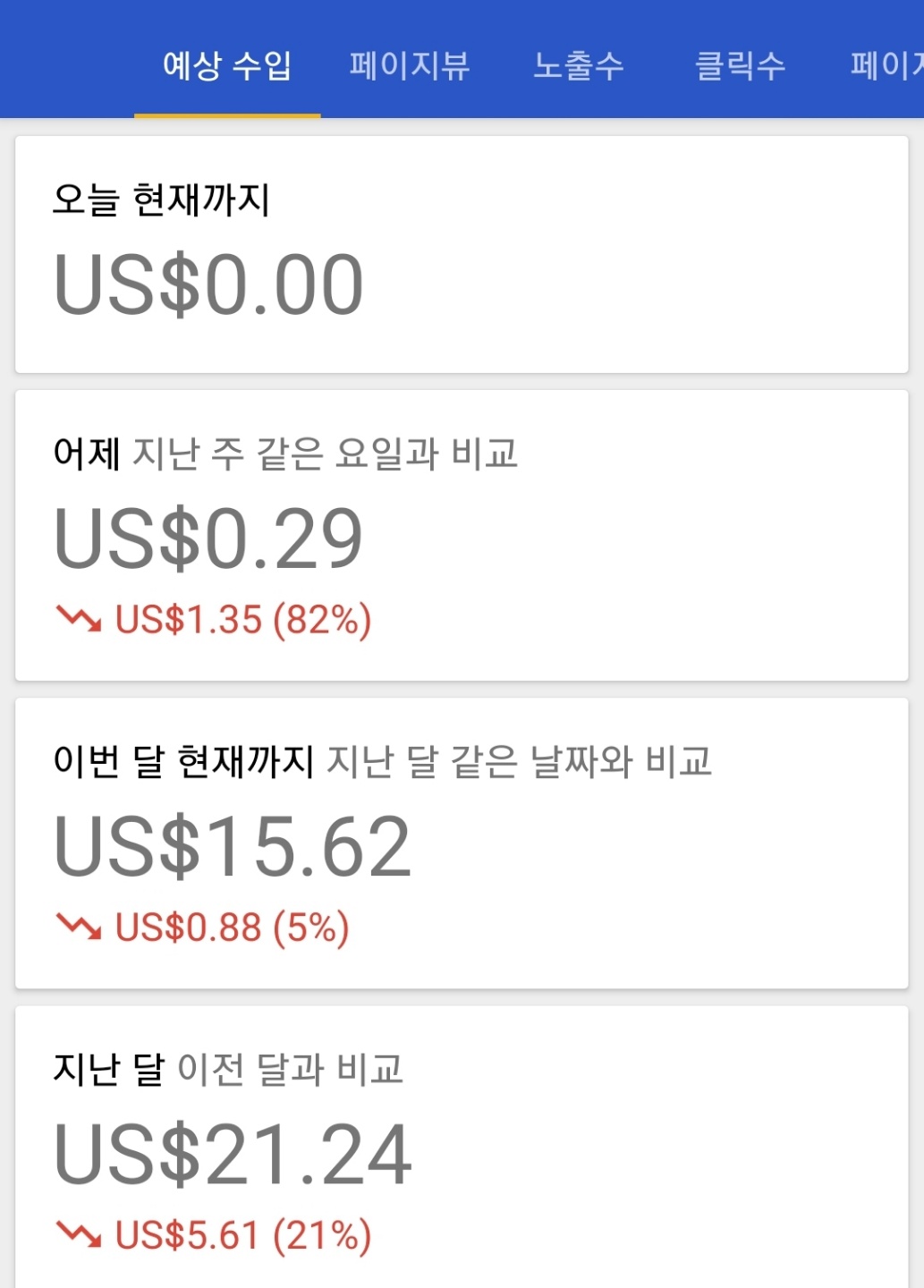924x1288 pixels.
Task: View the 지난 달 earnings card
Action: point(462,1149)
